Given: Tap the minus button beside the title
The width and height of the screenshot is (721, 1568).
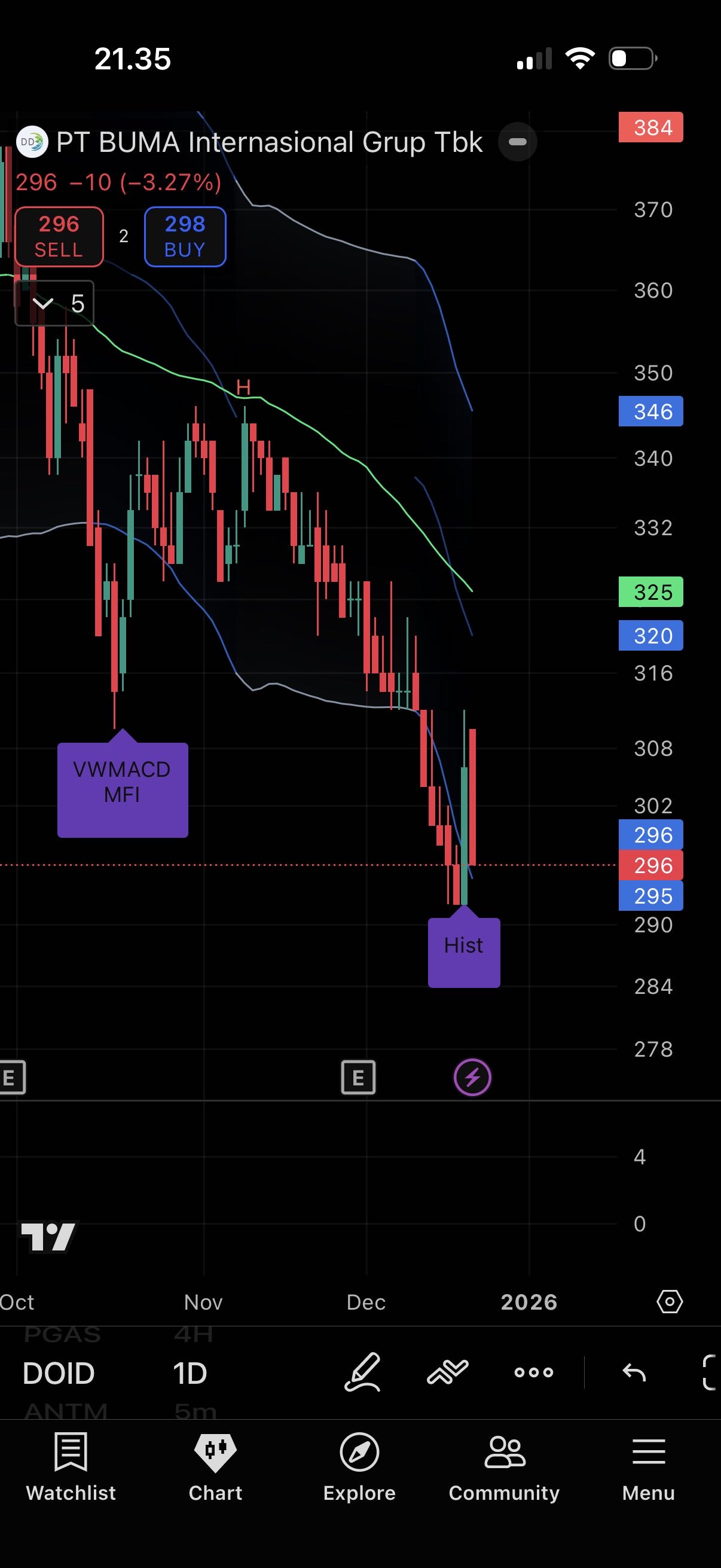Looking at the screenshot, I should (x=517, y=142).
